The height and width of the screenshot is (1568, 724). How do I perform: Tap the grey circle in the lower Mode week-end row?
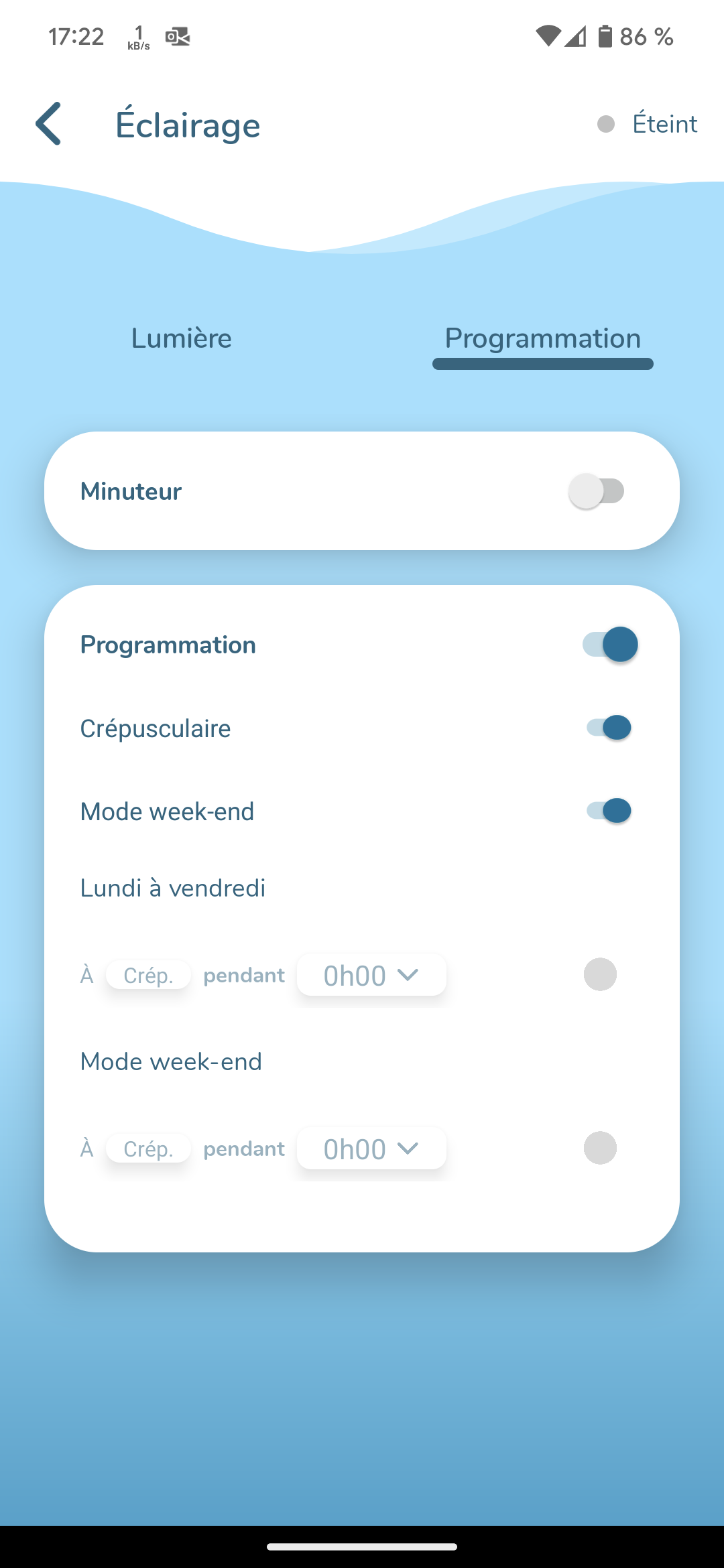point(600,1148)
